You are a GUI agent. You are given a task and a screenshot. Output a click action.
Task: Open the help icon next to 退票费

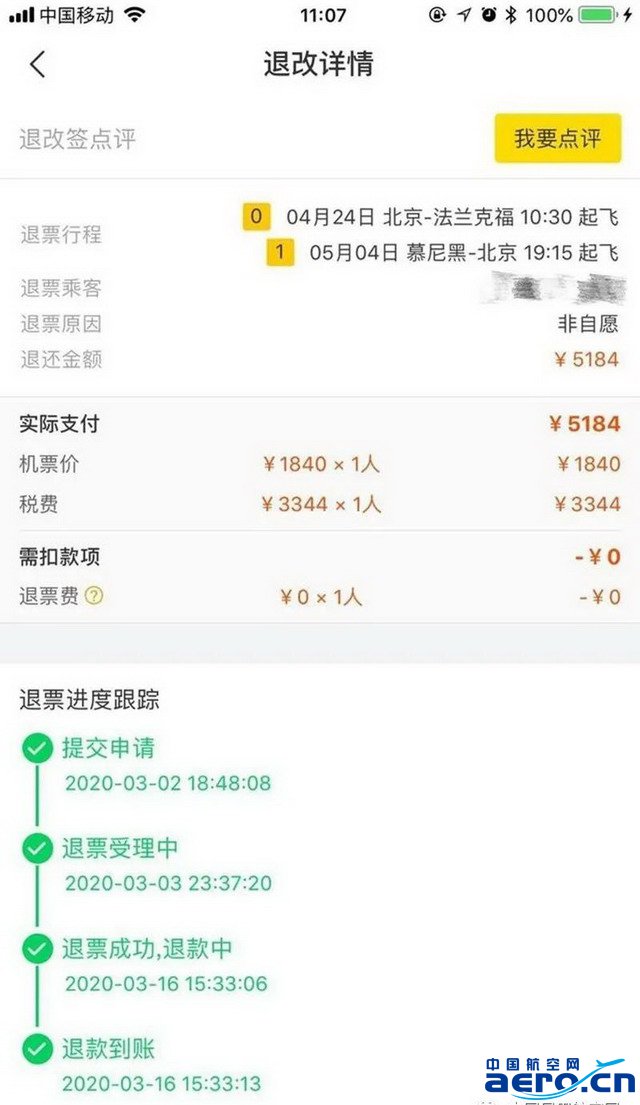pyautogui.click(x=94, y=596)
